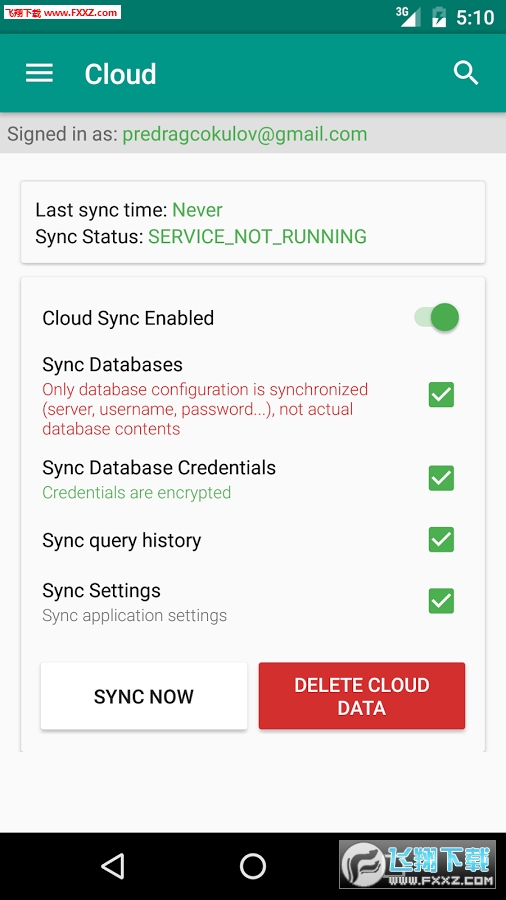Turn off Cloud Sync Enabled switch
The width and height of the screenshot is (506, 900).
pyautogui.click(x=437, y=317)
